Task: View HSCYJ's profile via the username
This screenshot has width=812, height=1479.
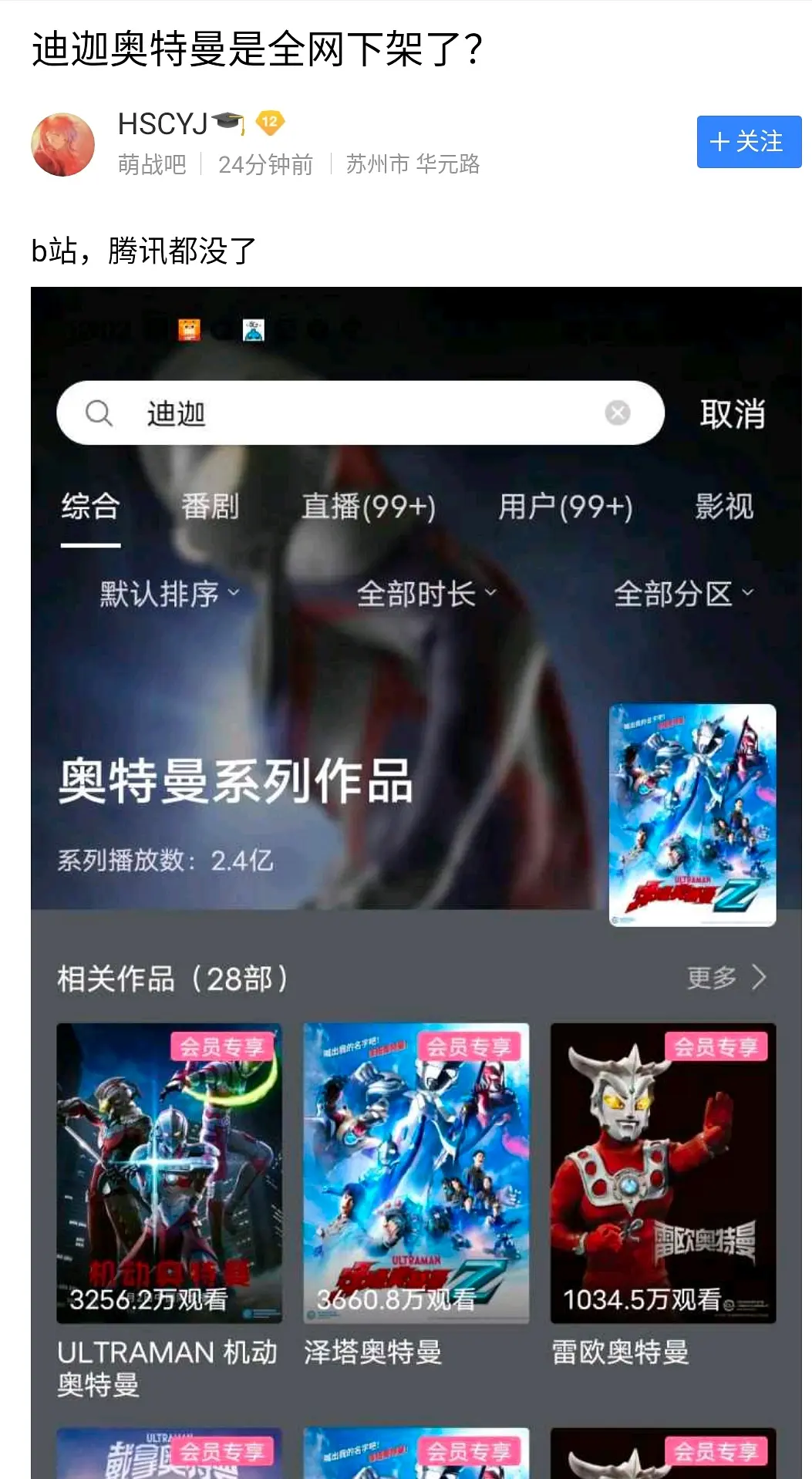Action: click(x=163, y=123)
